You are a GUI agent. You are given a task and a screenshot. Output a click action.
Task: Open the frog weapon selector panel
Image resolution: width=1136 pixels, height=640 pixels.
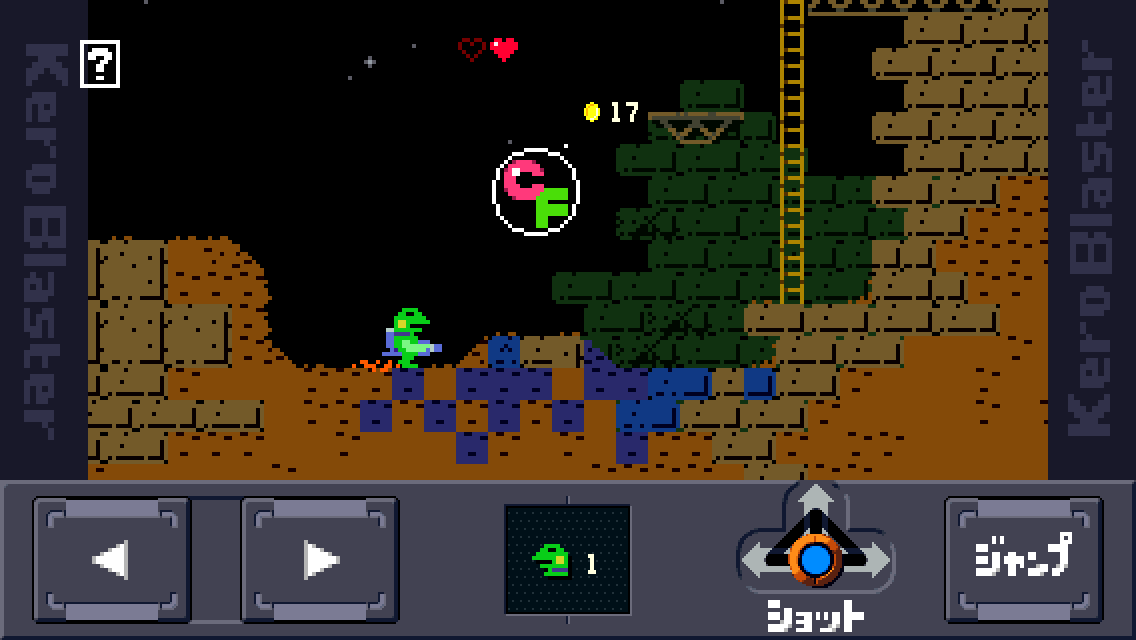point(567,559)
